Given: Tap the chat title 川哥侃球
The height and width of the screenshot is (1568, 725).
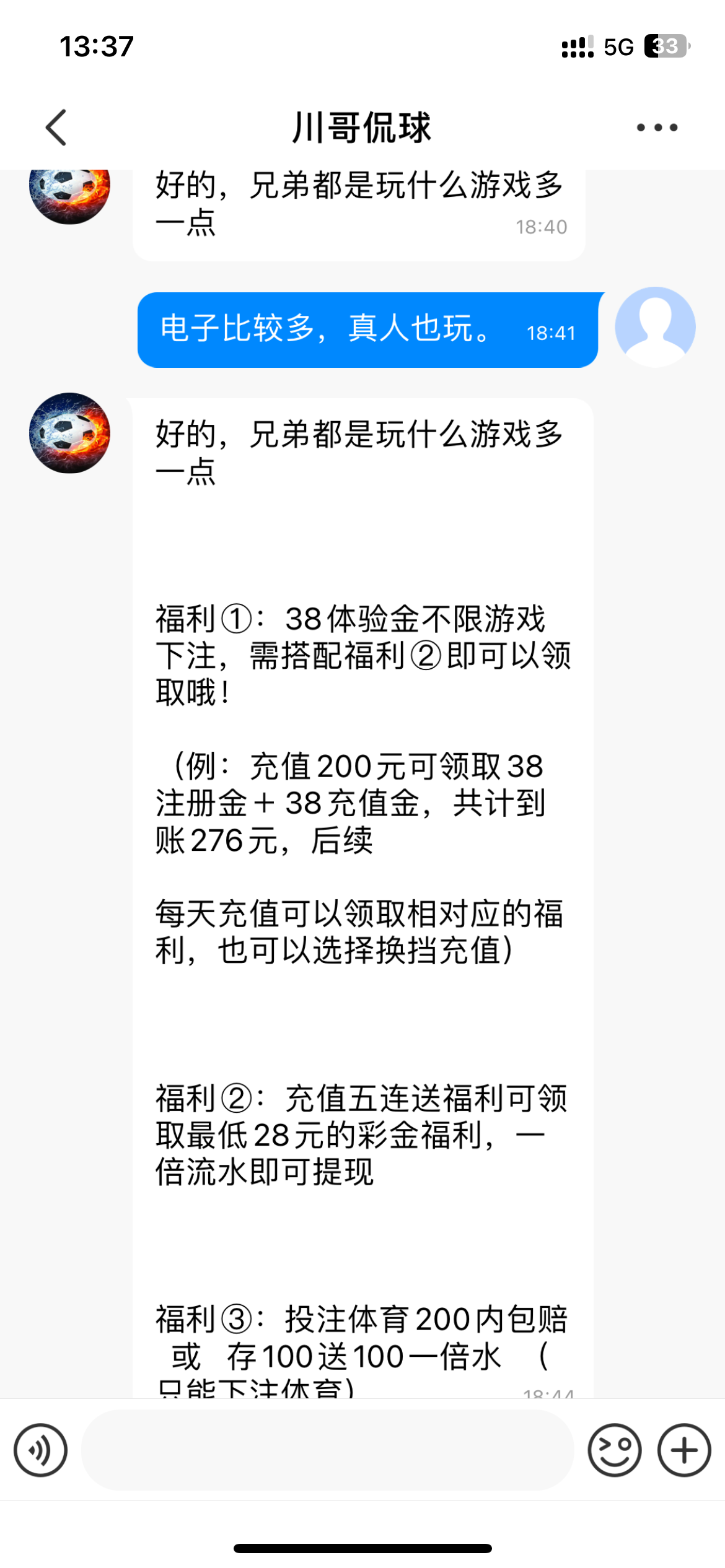Looking at the screenshot, I should click(362, 127).
